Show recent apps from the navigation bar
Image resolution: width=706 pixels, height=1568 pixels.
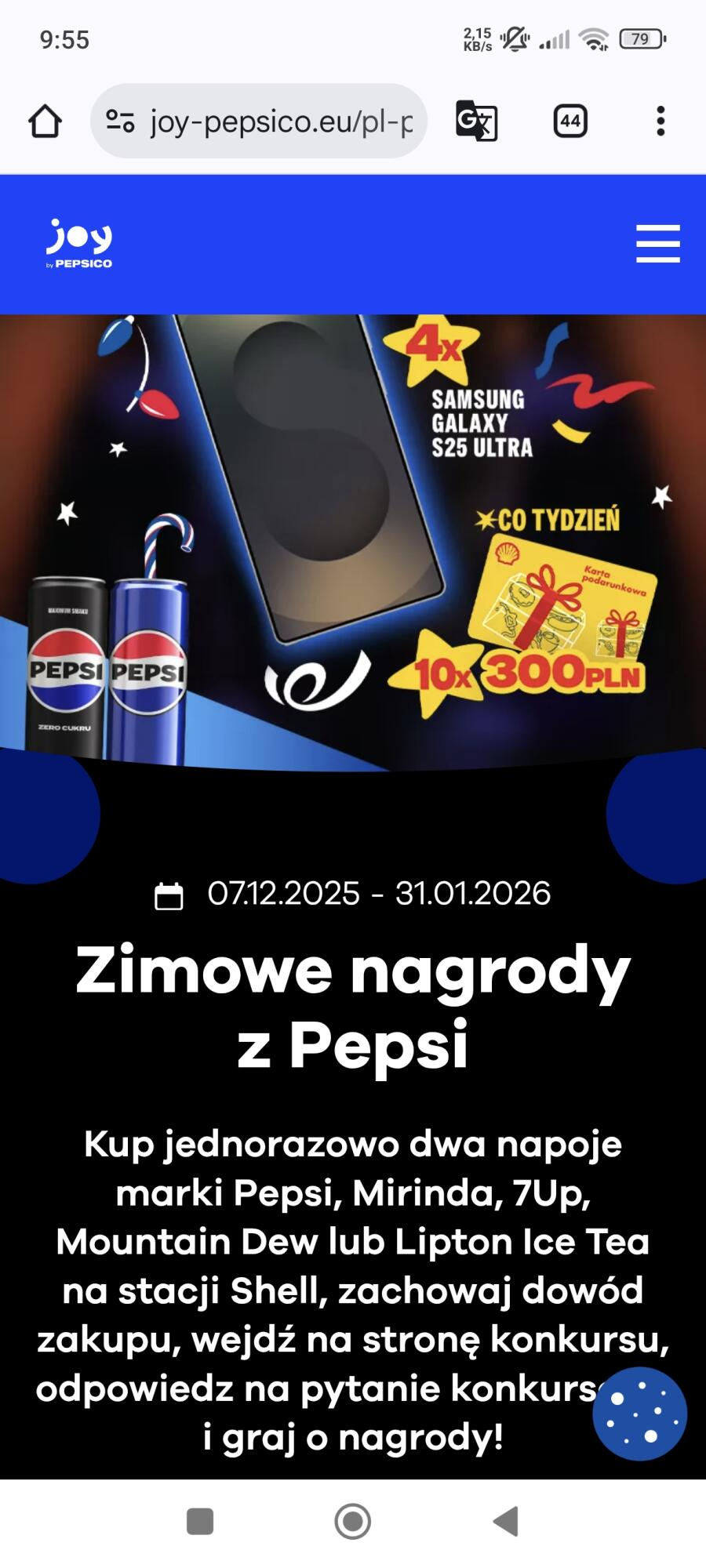(200, 1521)
